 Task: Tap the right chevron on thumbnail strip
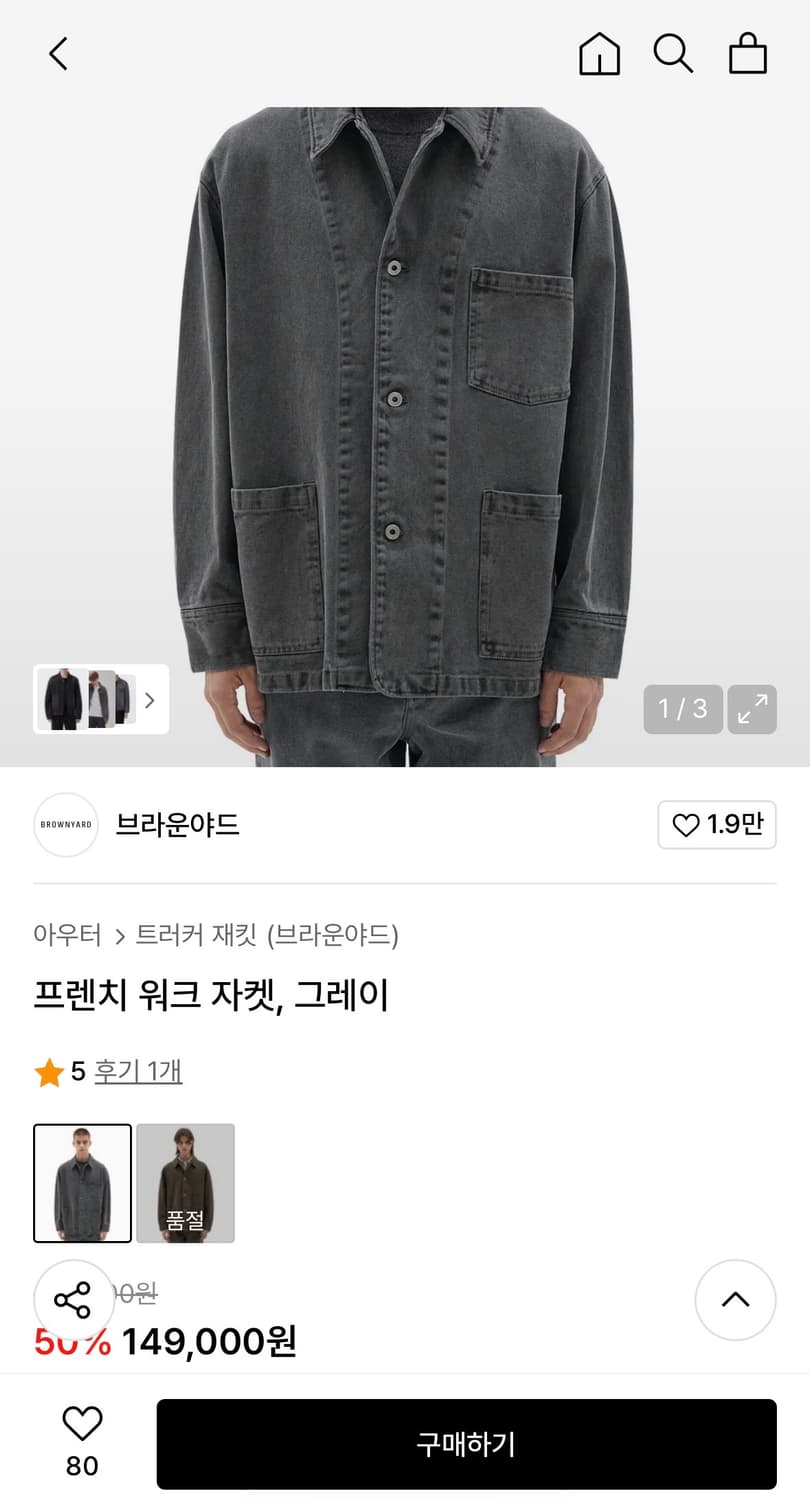(x=148, y=700)
